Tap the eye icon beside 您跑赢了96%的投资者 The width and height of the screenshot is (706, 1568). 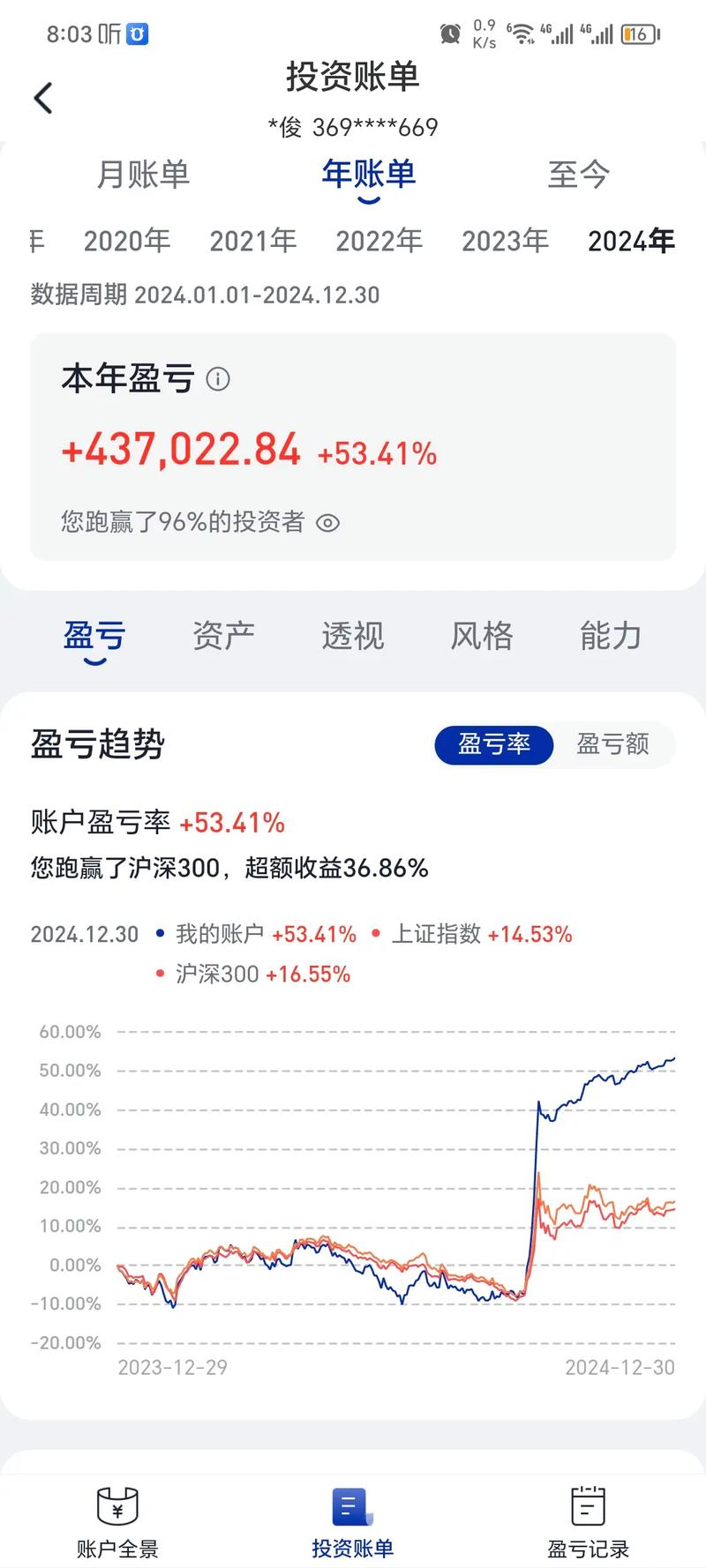(328, 523)
